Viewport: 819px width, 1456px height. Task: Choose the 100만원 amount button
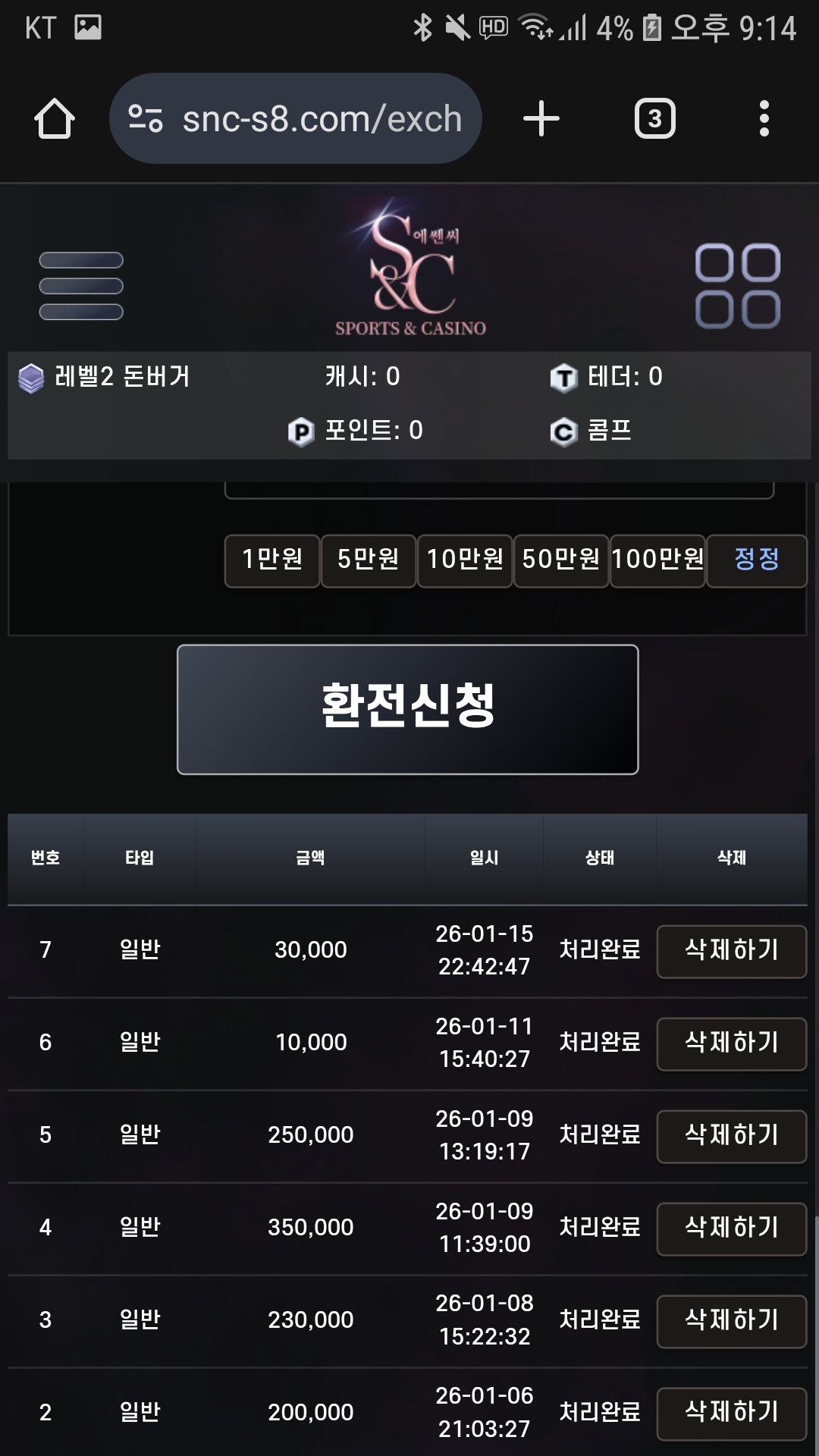tap(657, 560)
